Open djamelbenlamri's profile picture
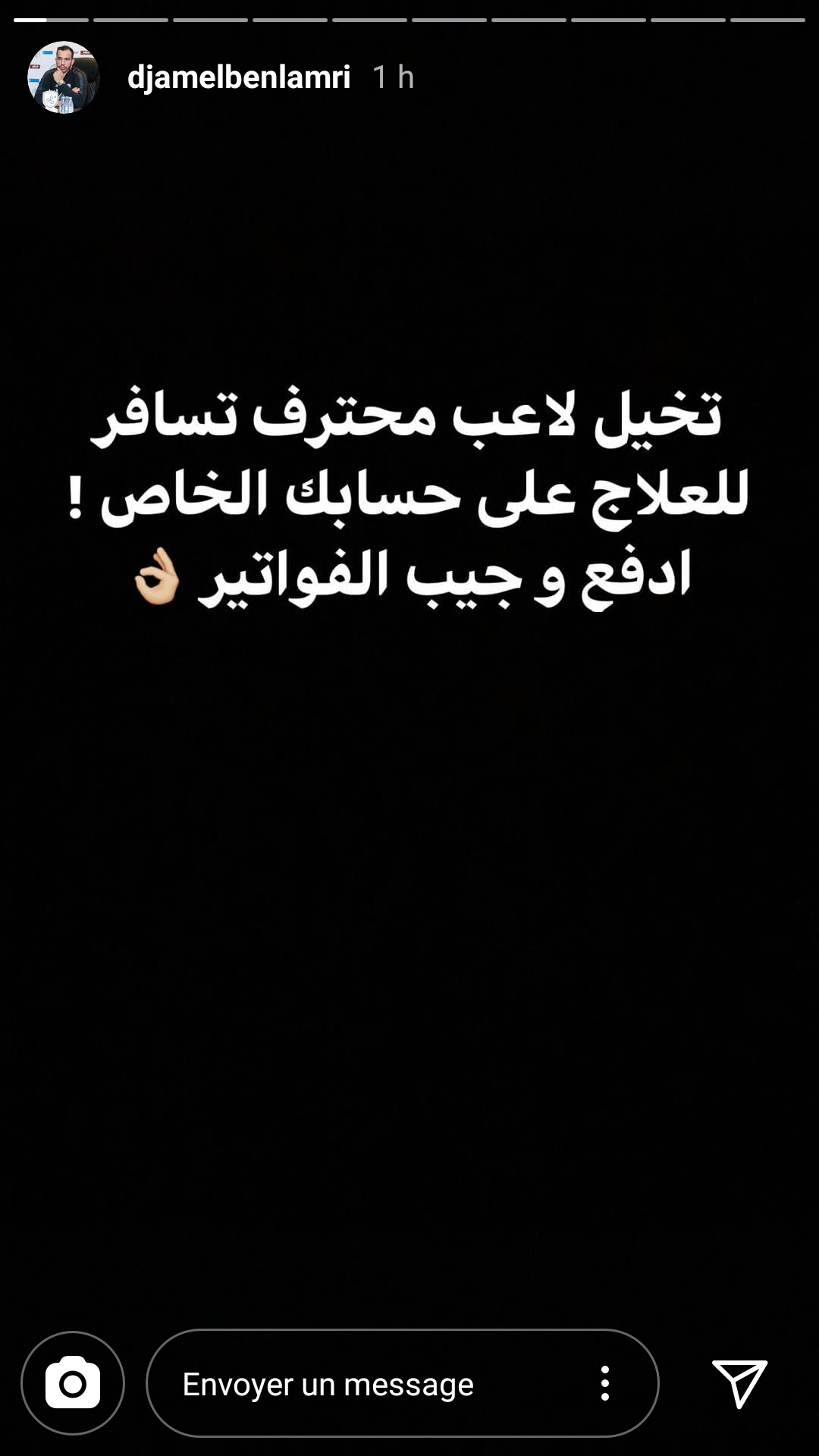Image resolution: width=819 pixels, height=1456 pixels. 64,77
